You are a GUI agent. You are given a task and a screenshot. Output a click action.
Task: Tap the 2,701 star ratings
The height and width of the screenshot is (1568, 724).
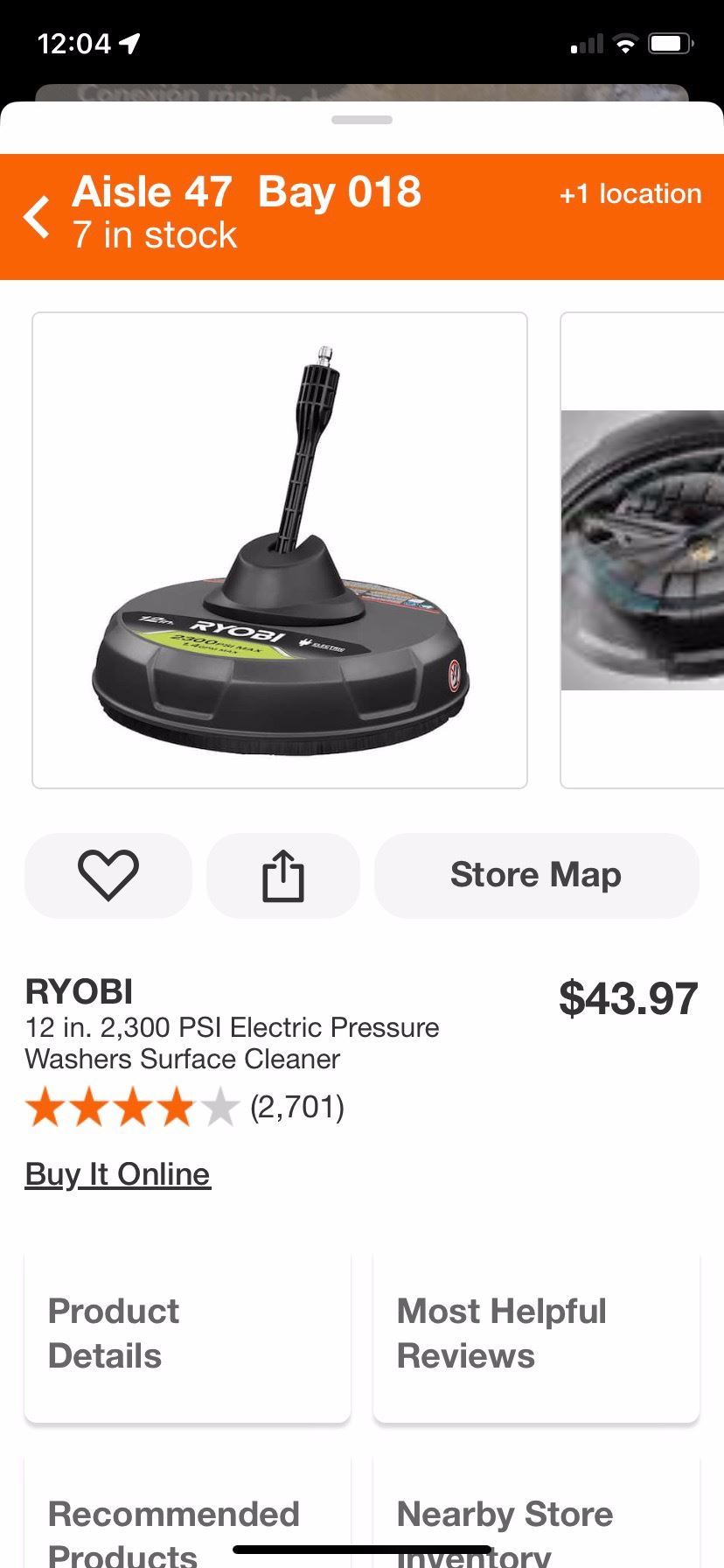click(185, 1108)
